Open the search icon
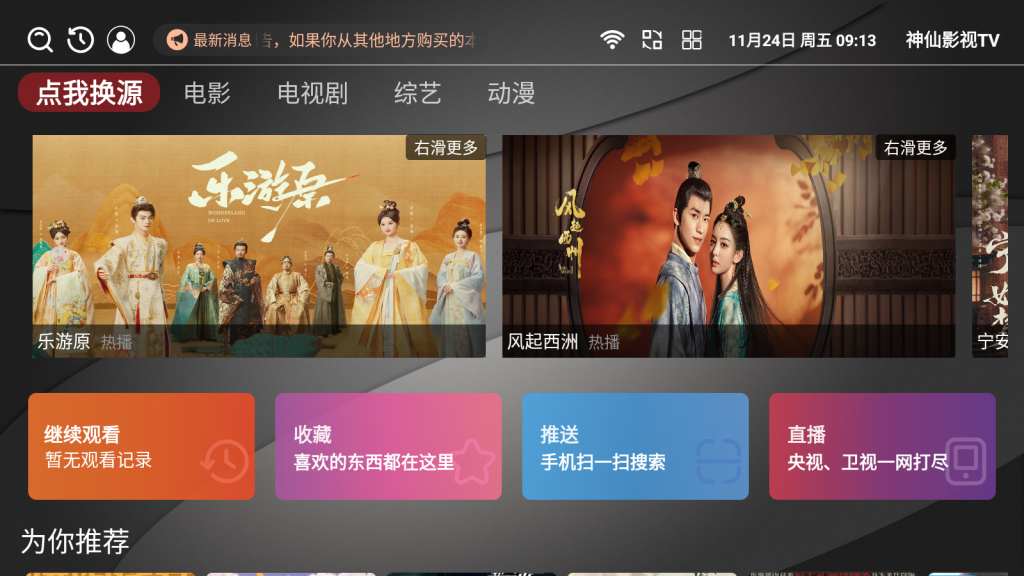This screenshot has height=576, width=1024. (x=40, y=40)
